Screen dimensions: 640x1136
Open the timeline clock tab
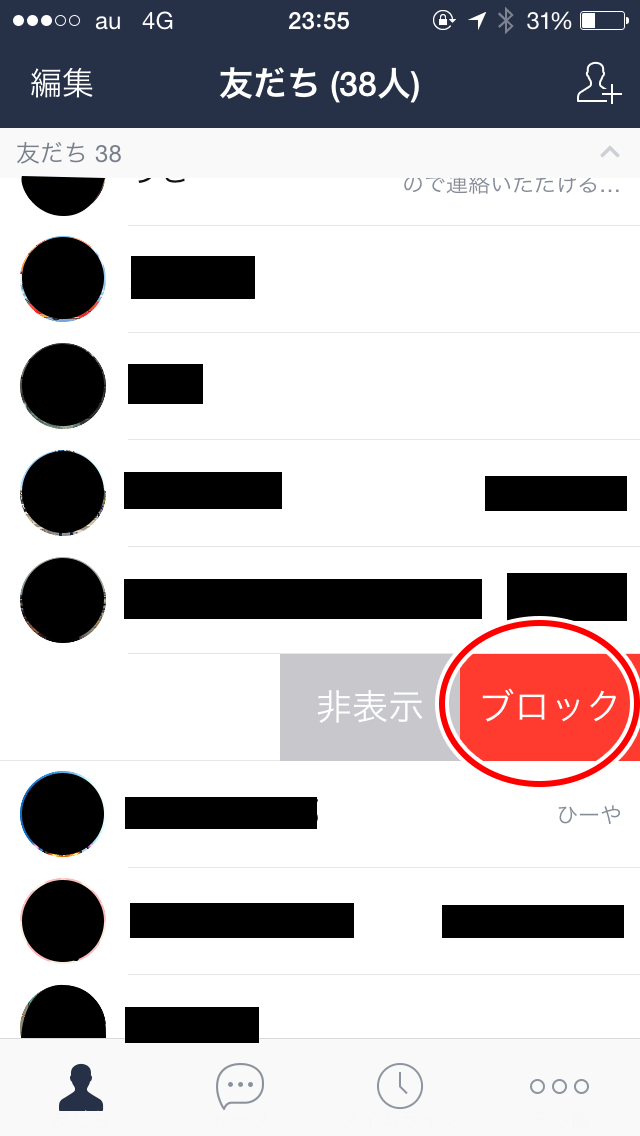[399, 1086]
